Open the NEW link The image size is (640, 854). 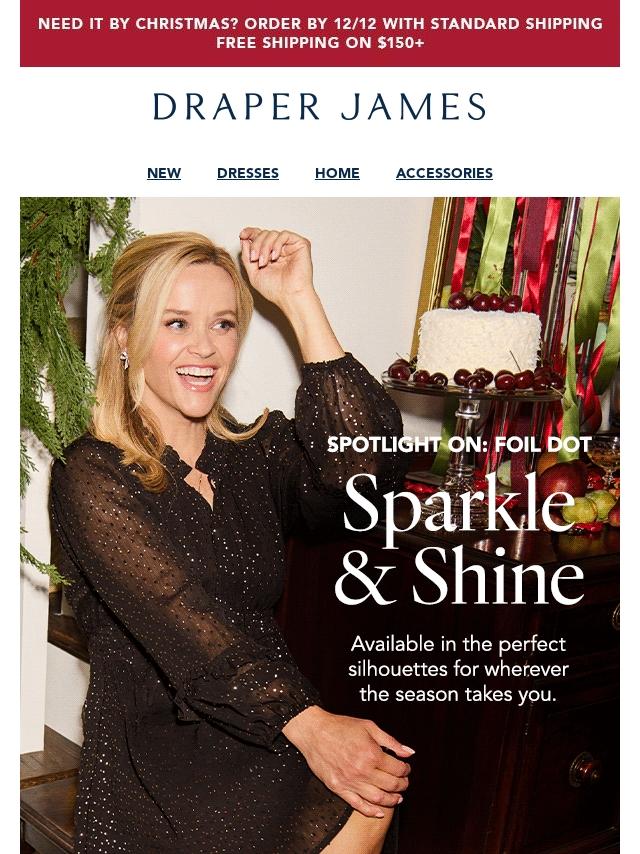[x=164, y=173]
